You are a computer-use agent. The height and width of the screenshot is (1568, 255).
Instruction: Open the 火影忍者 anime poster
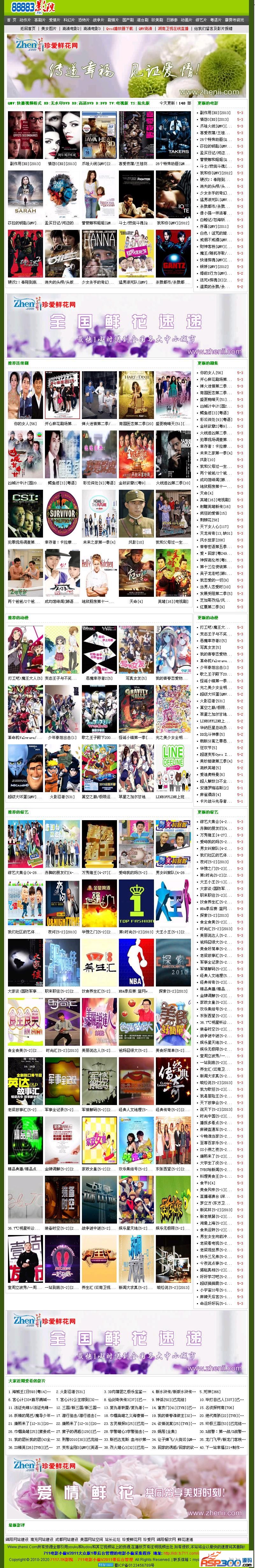tap(62, 768)
